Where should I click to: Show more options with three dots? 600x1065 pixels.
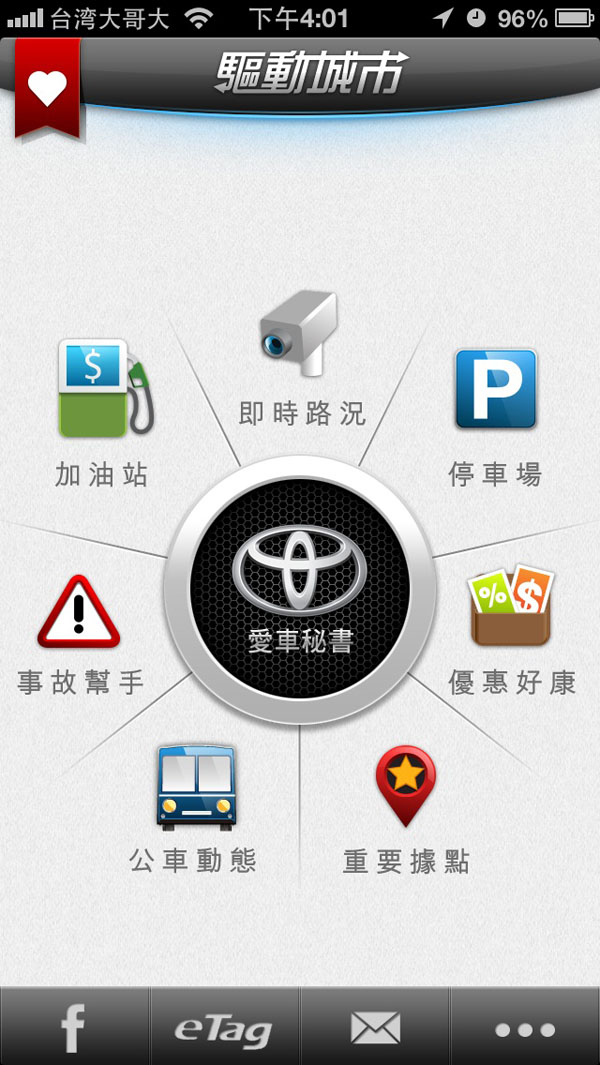click(525, 1027)
